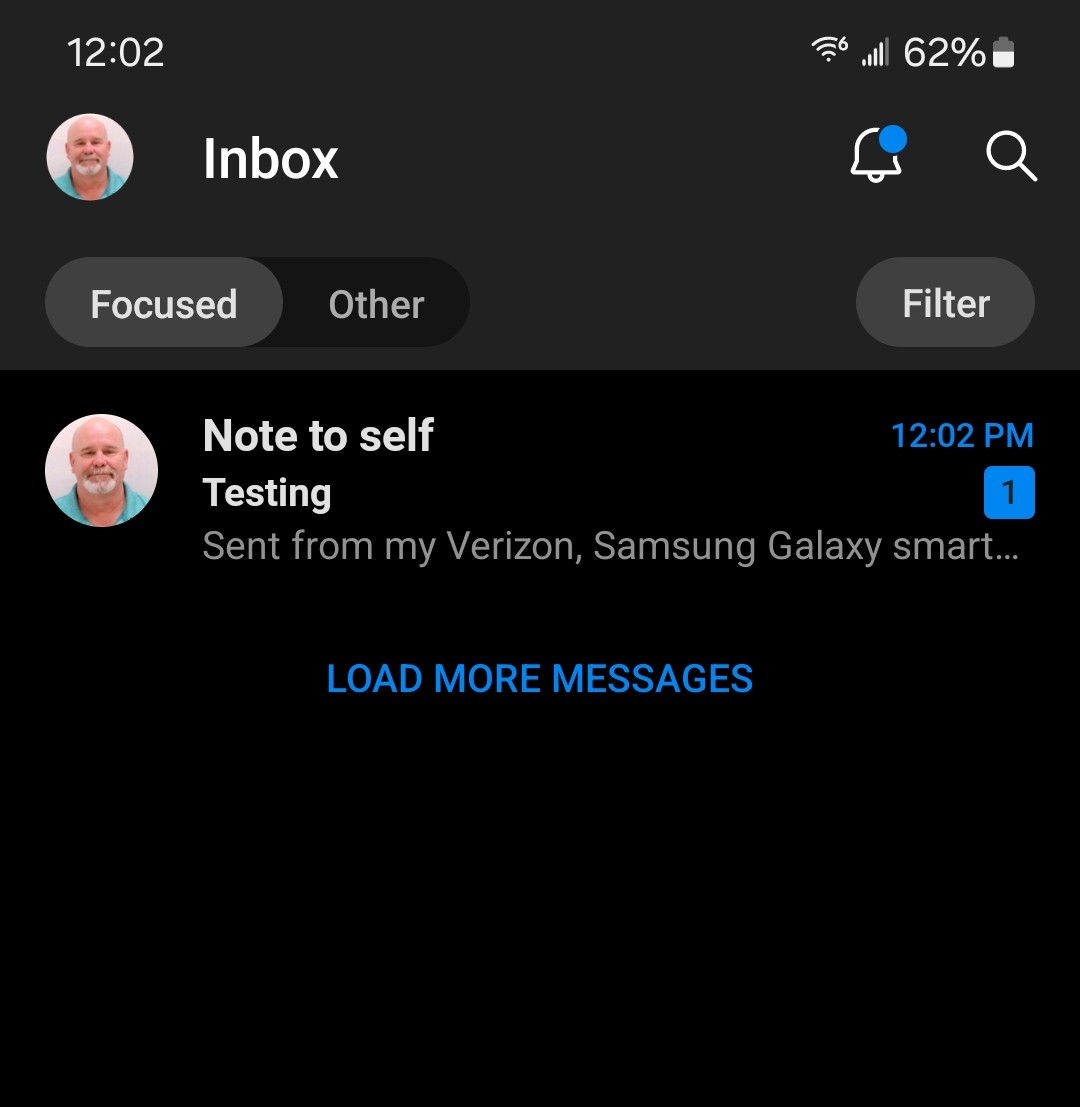Open the notifications bell
Viewport: 1080px width, 1107px height.
876,157
